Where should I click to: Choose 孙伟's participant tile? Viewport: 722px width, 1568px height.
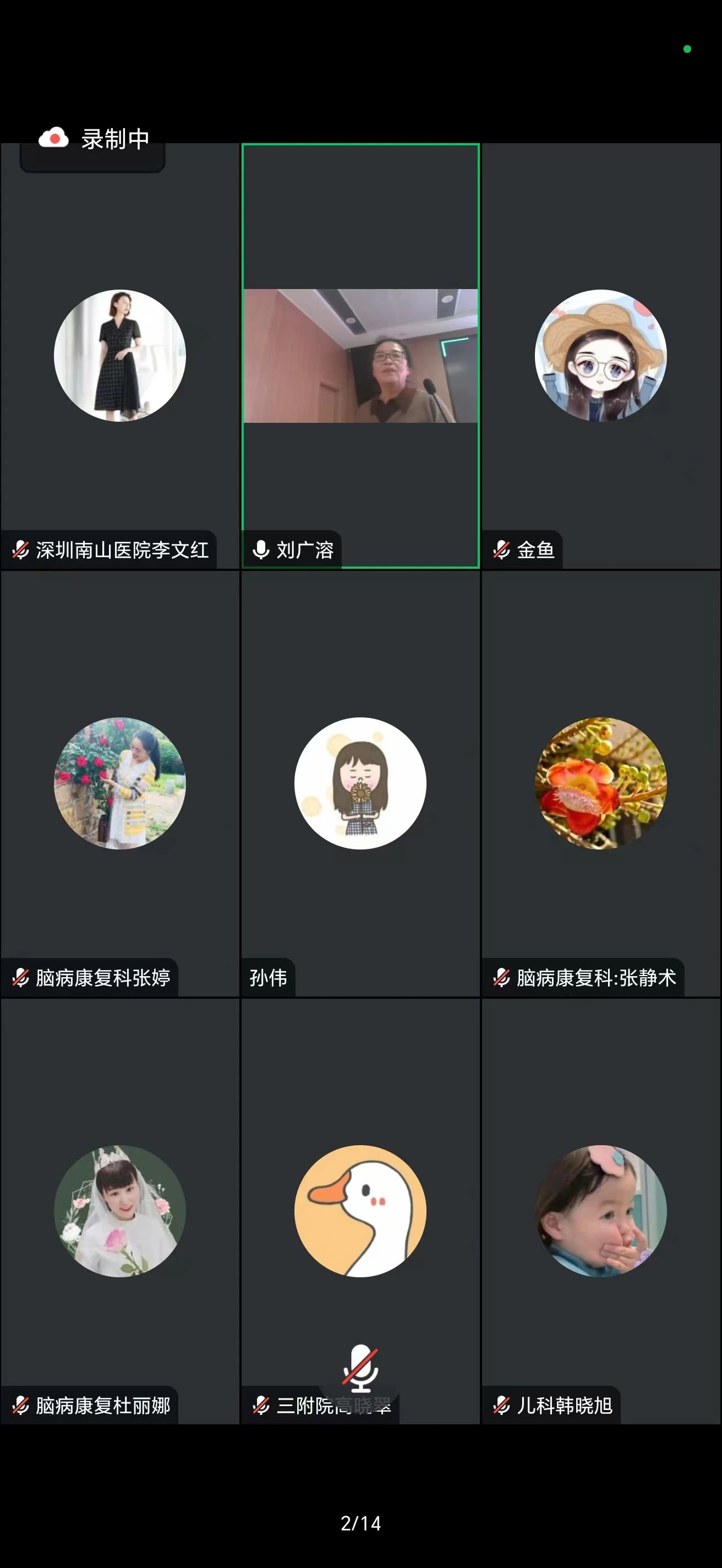360,783
